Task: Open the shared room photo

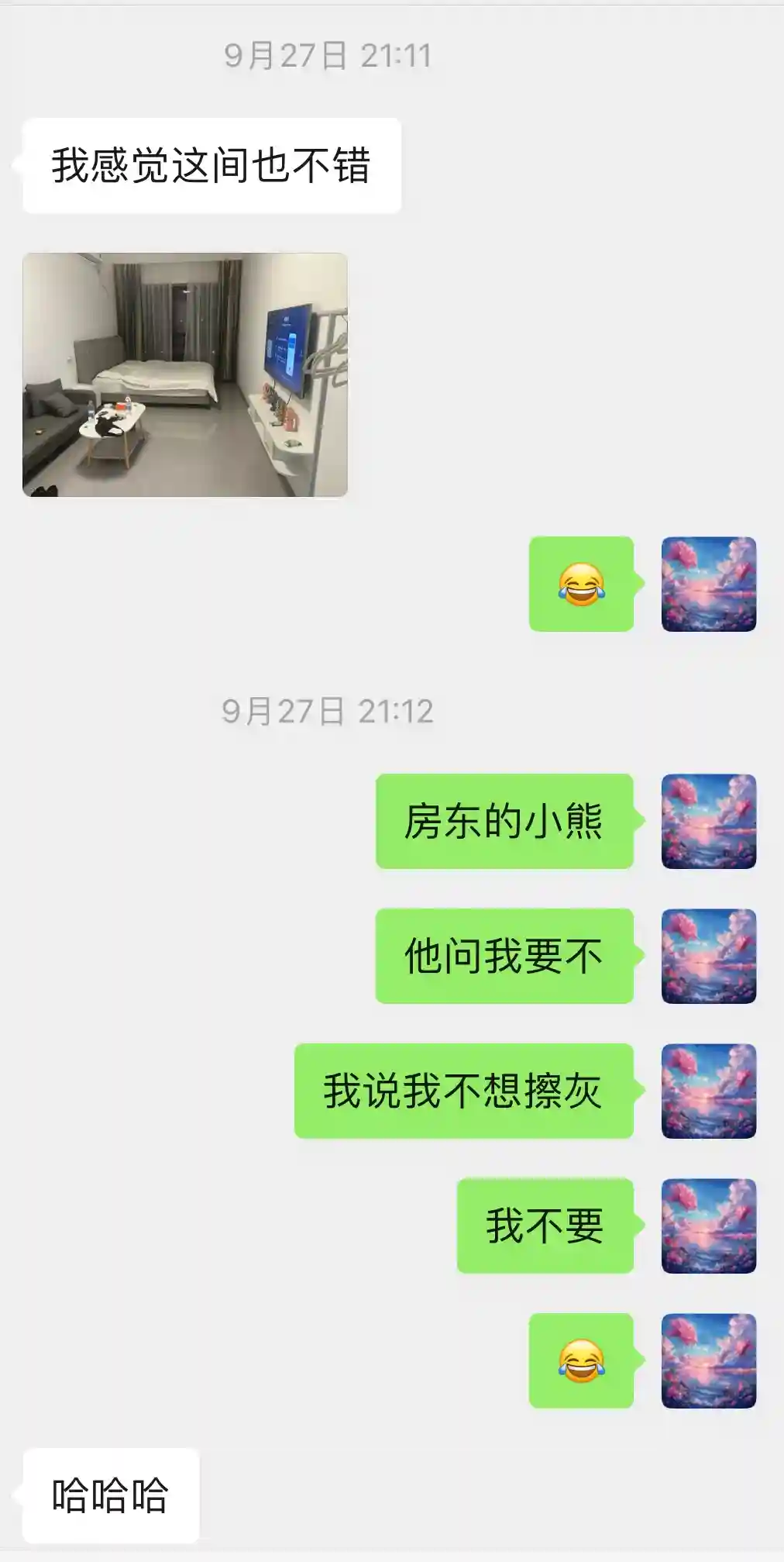Action: point(185,374)
